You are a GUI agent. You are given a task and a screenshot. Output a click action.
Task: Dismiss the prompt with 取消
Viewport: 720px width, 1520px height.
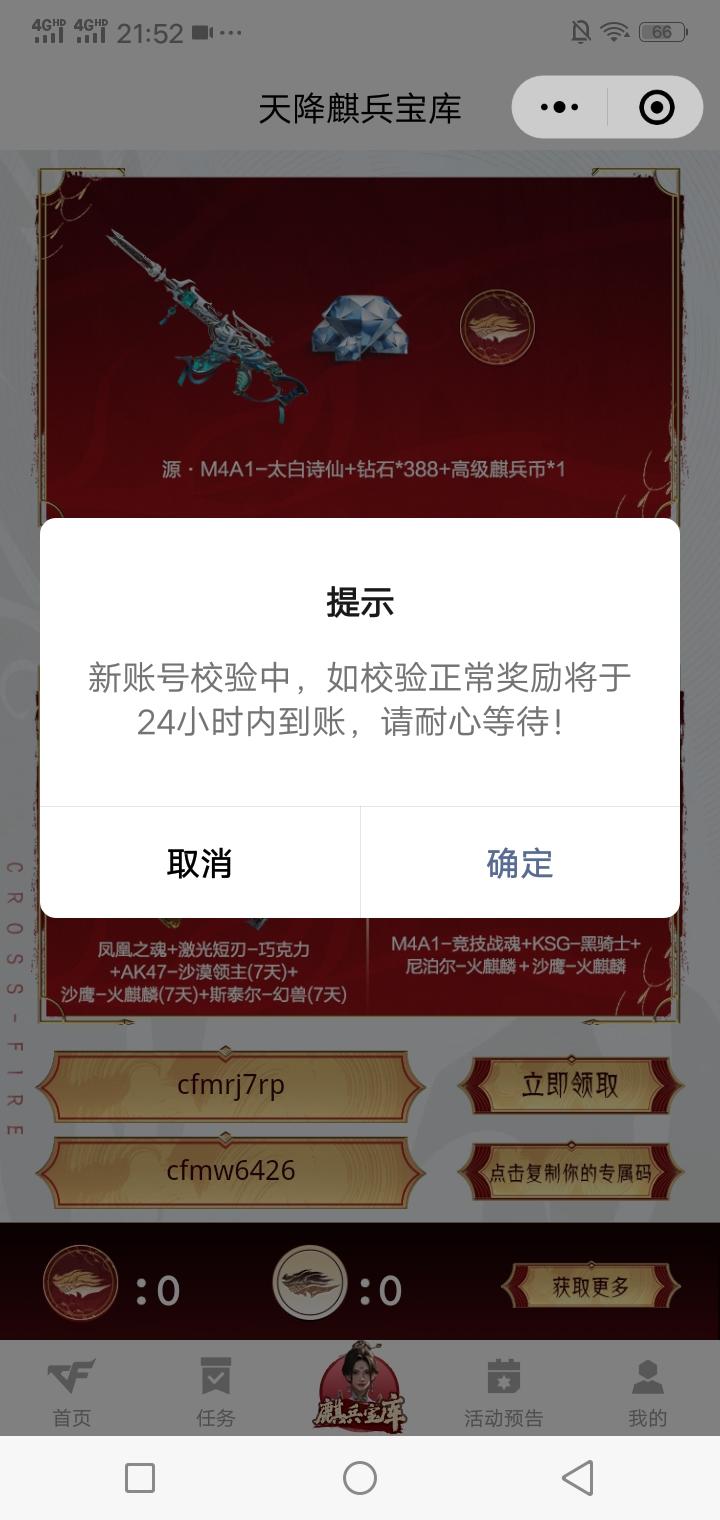click(200, 864)
